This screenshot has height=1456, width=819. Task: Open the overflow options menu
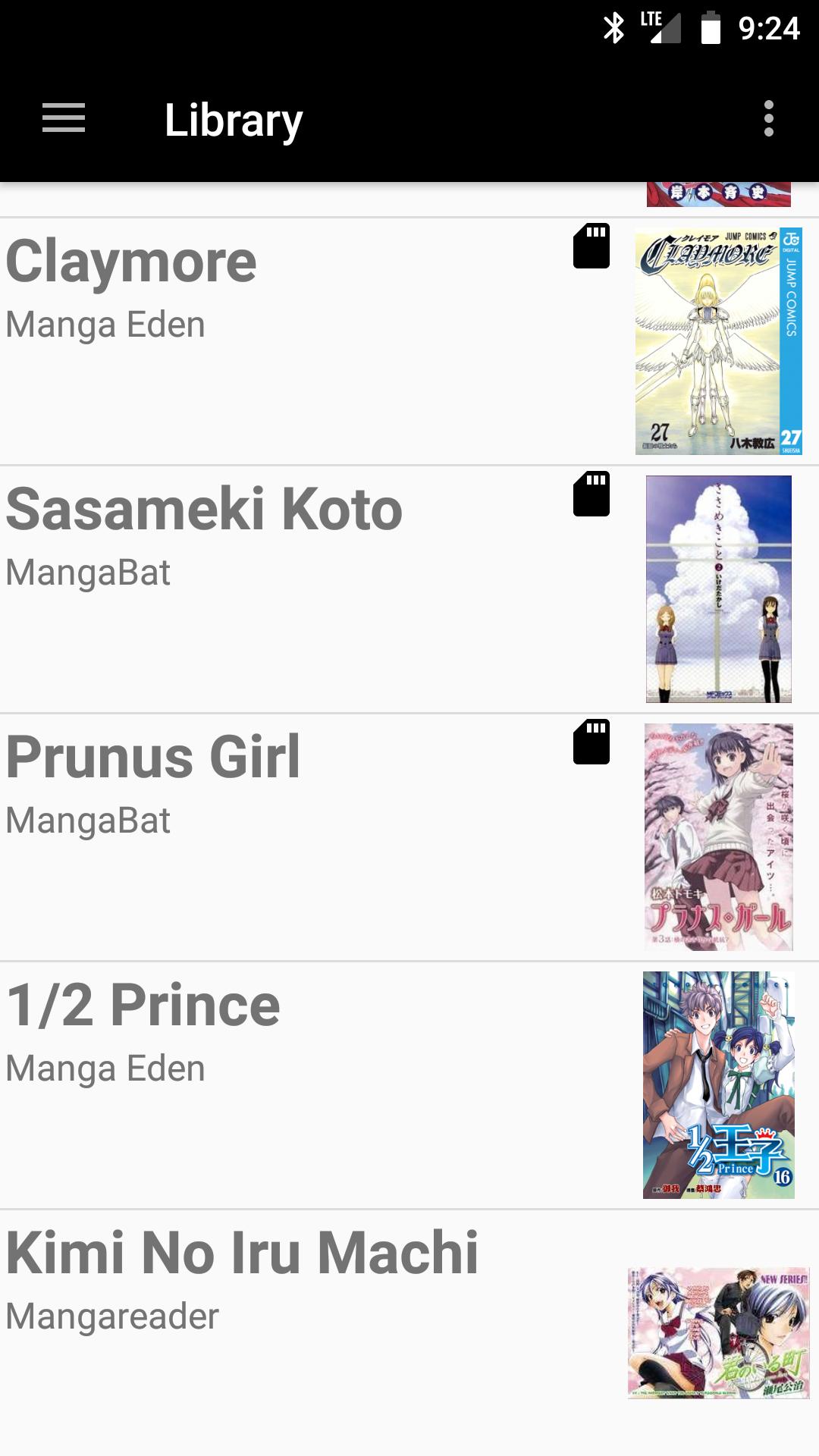click(768, 119)
